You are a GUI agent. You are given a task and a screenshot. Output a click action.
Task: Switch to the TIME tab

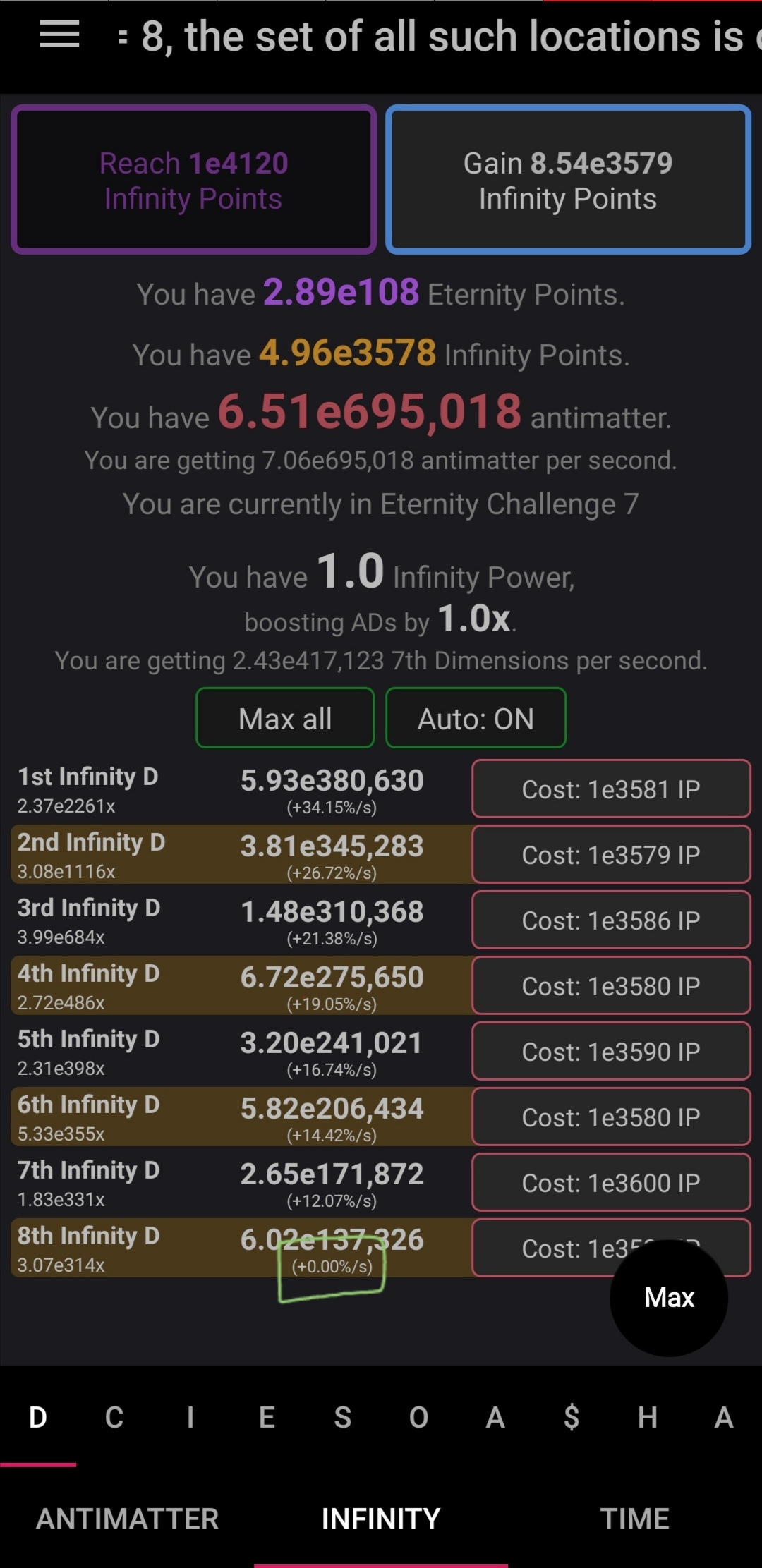tap(635, 1518)
